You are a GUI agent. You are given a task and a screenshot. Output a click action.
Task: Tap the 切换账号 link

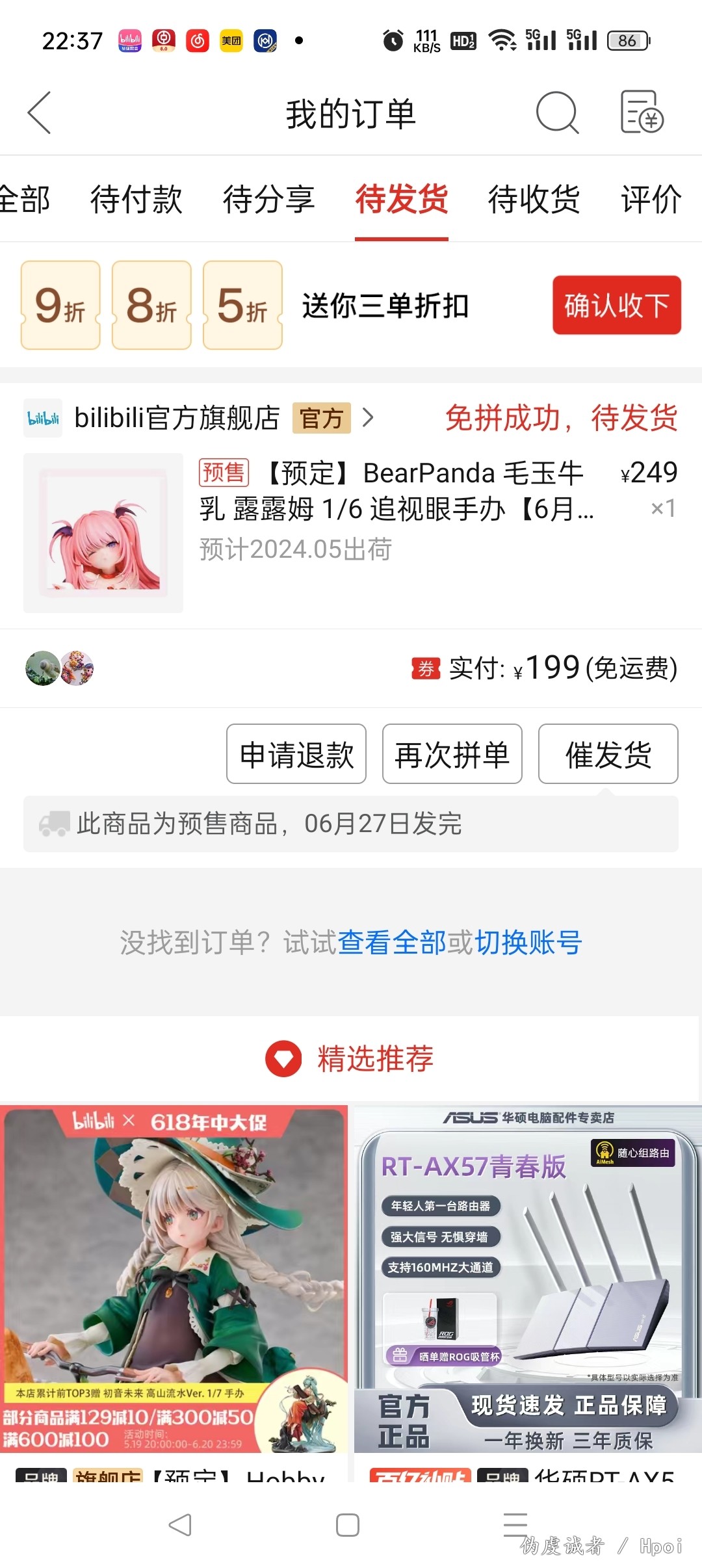(x=528, y=943)
